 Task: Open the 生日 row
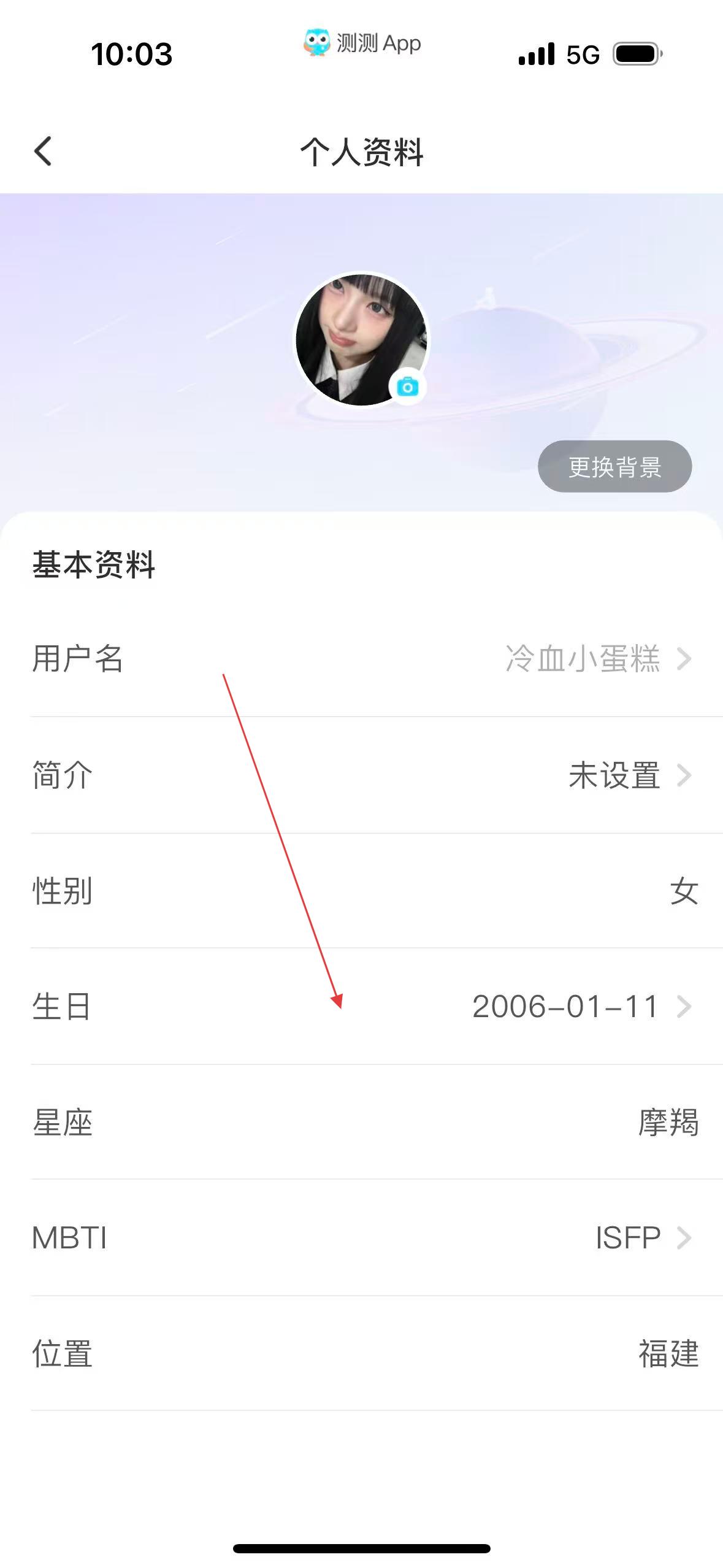click(x=362, y=1007)
